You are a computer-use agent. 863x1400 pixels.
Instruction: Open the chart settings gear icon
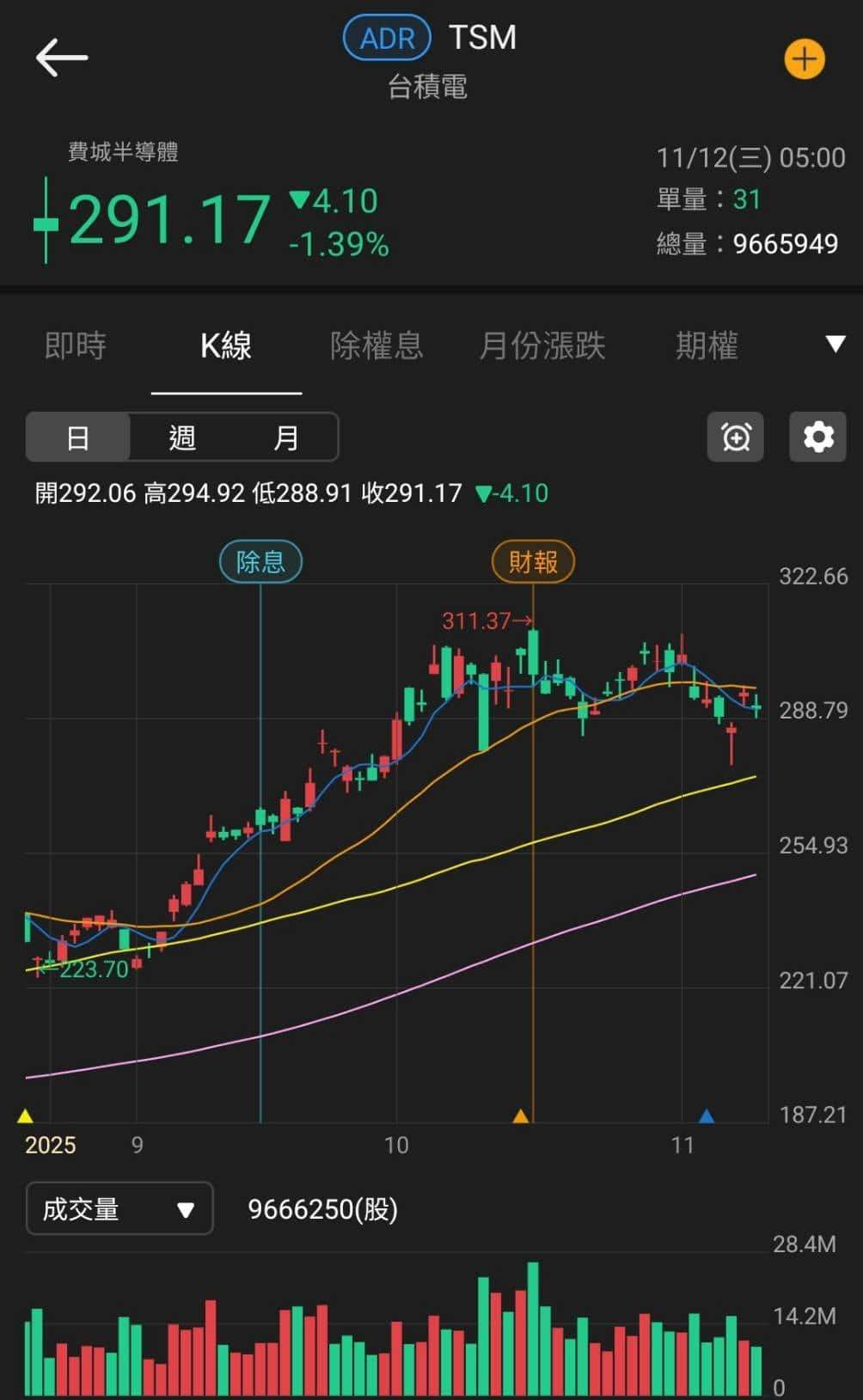817,437
